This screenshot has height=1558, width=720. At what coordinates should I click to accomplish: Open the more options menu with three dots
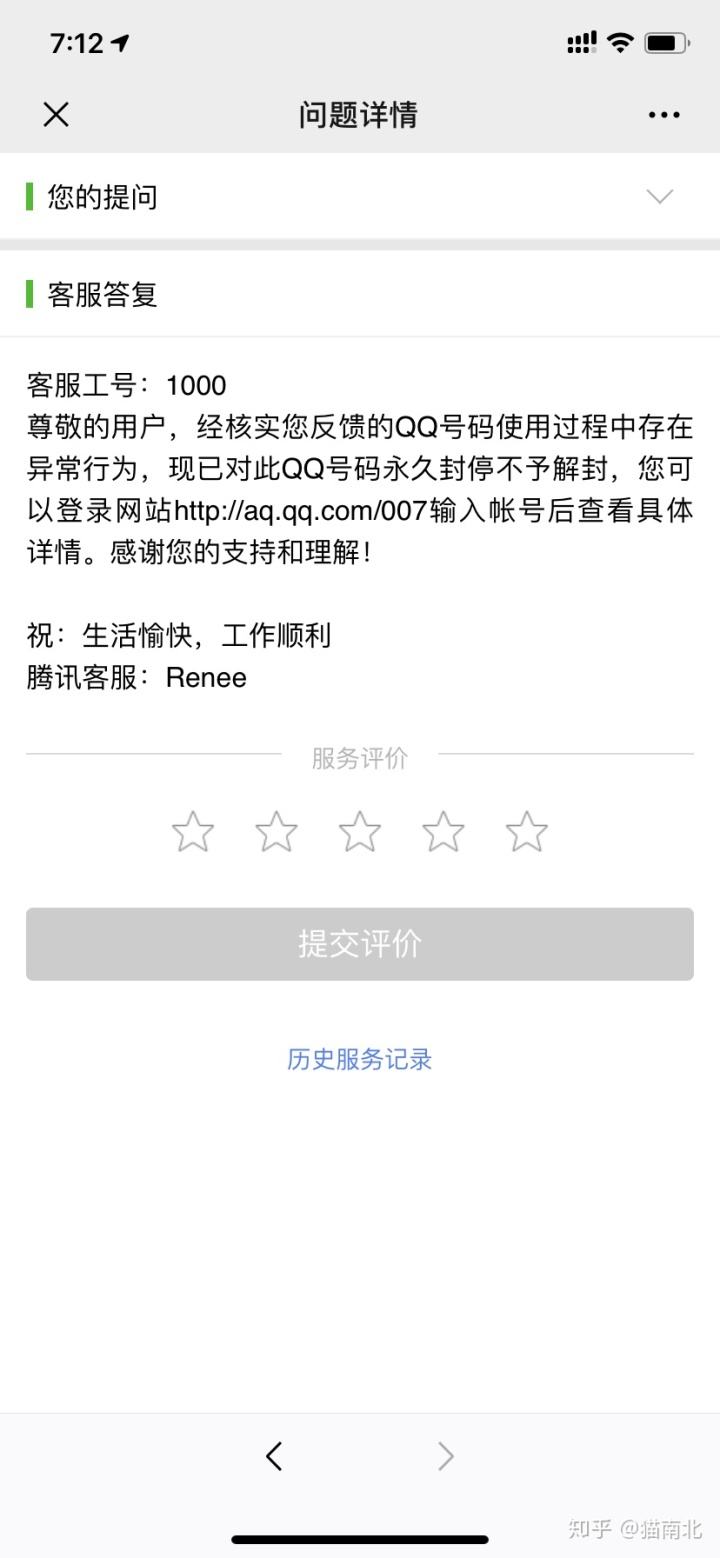tap(664, 114)
